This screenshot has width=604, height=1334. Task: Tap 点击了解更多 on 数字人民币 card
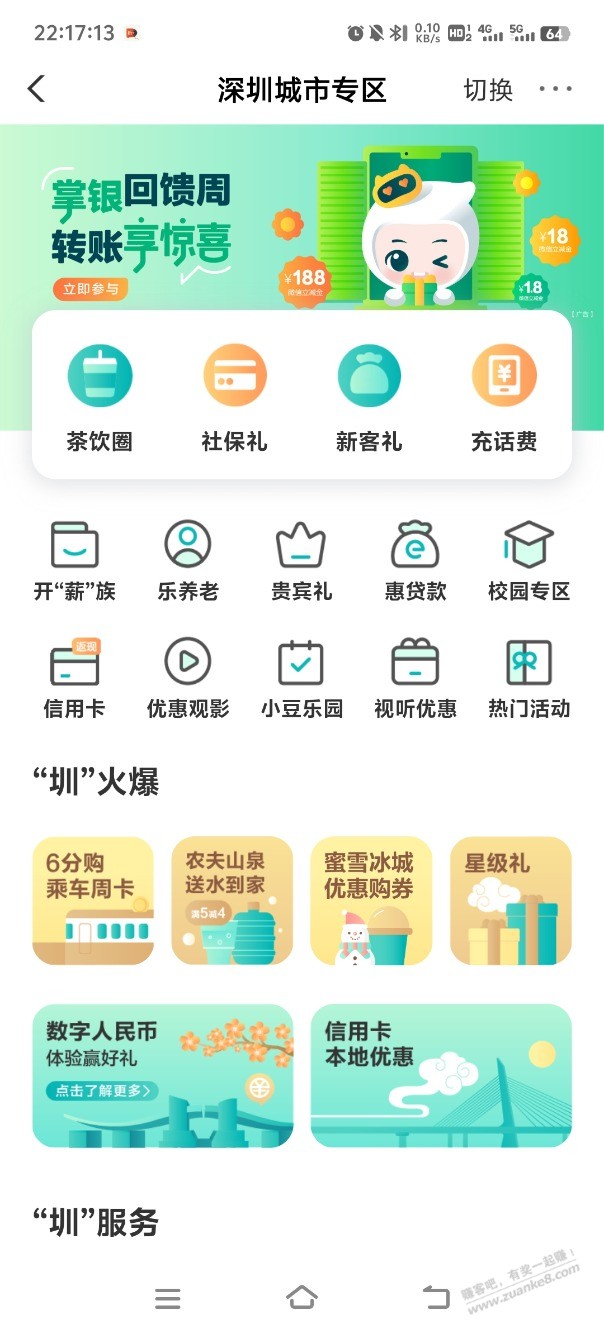point(102,1091)
